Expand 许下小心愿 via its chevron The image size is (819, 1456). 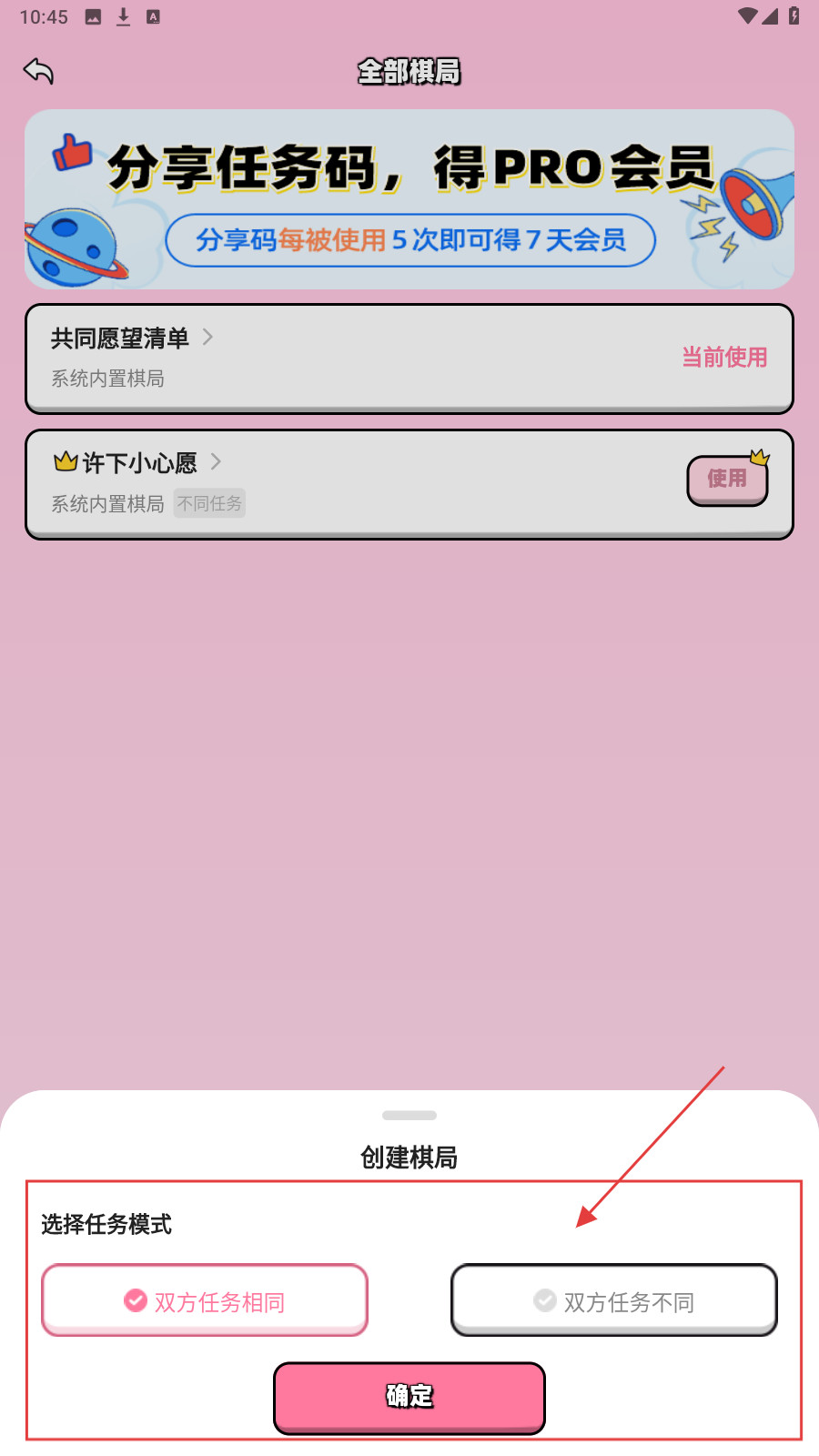pyautogui.click(x=217, y=462)
